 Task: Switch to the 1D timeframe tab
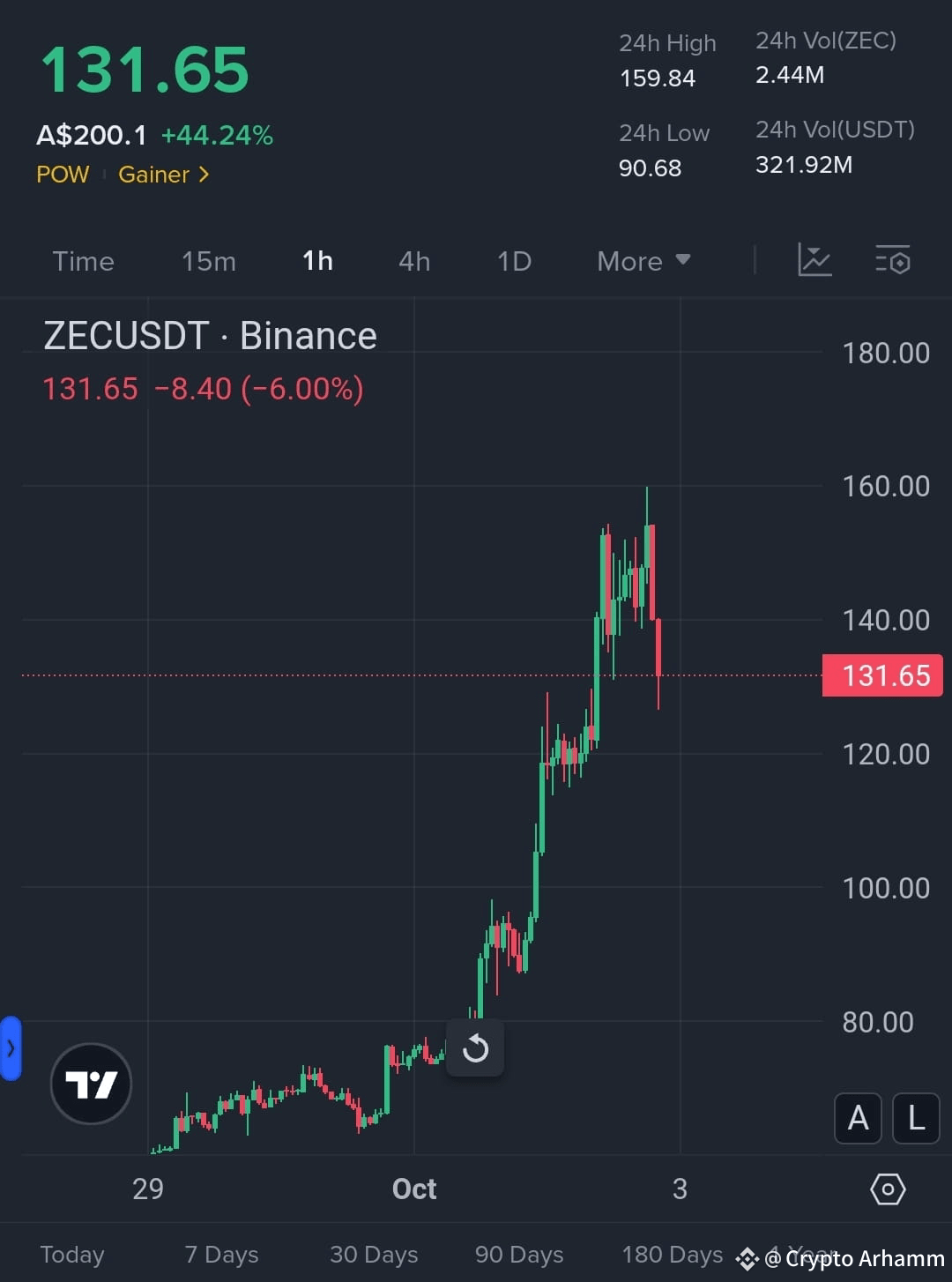point(512,260)
